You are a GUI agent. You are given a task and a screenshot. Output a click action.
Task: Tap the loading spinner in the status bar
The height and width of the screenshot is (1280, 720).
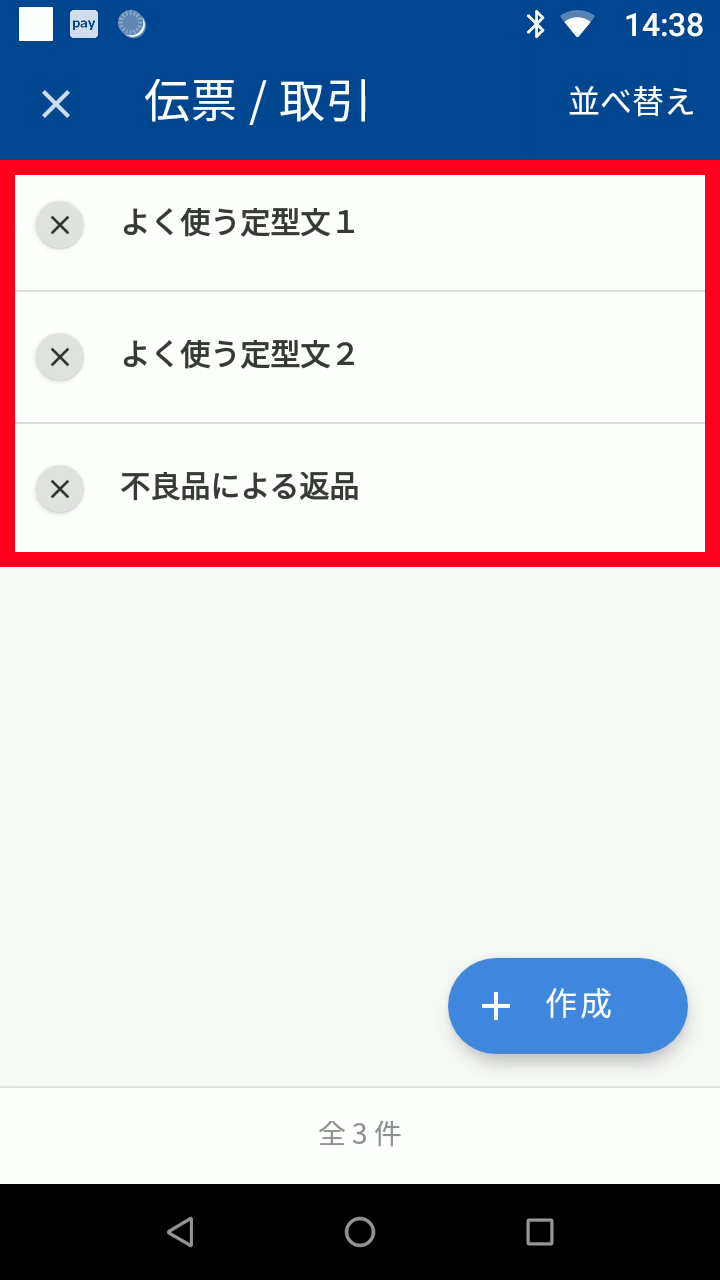point(130,24)
